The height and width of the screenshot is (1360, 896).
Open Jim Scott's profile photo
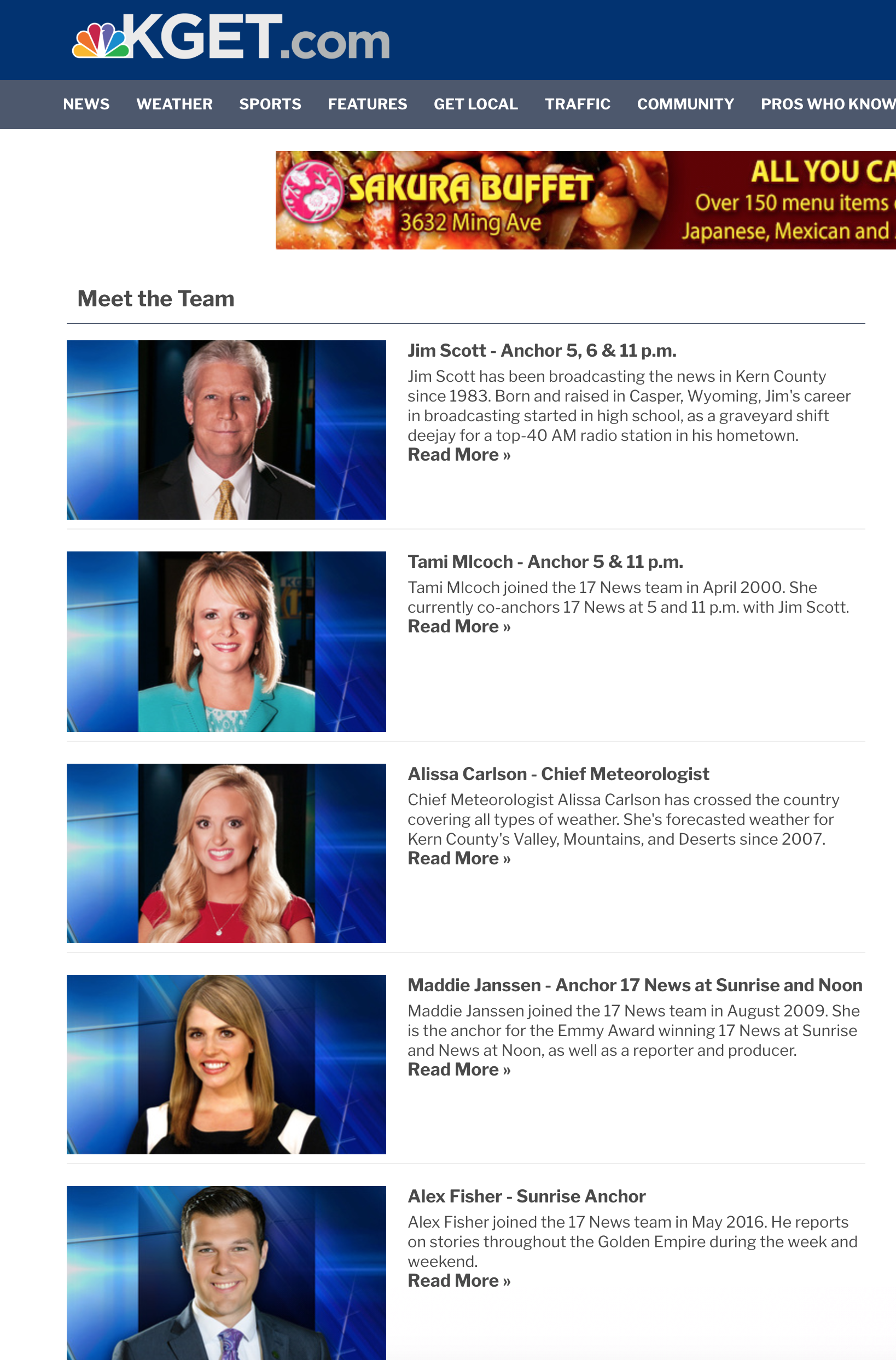pyautogui.click(x=226, y=429)
